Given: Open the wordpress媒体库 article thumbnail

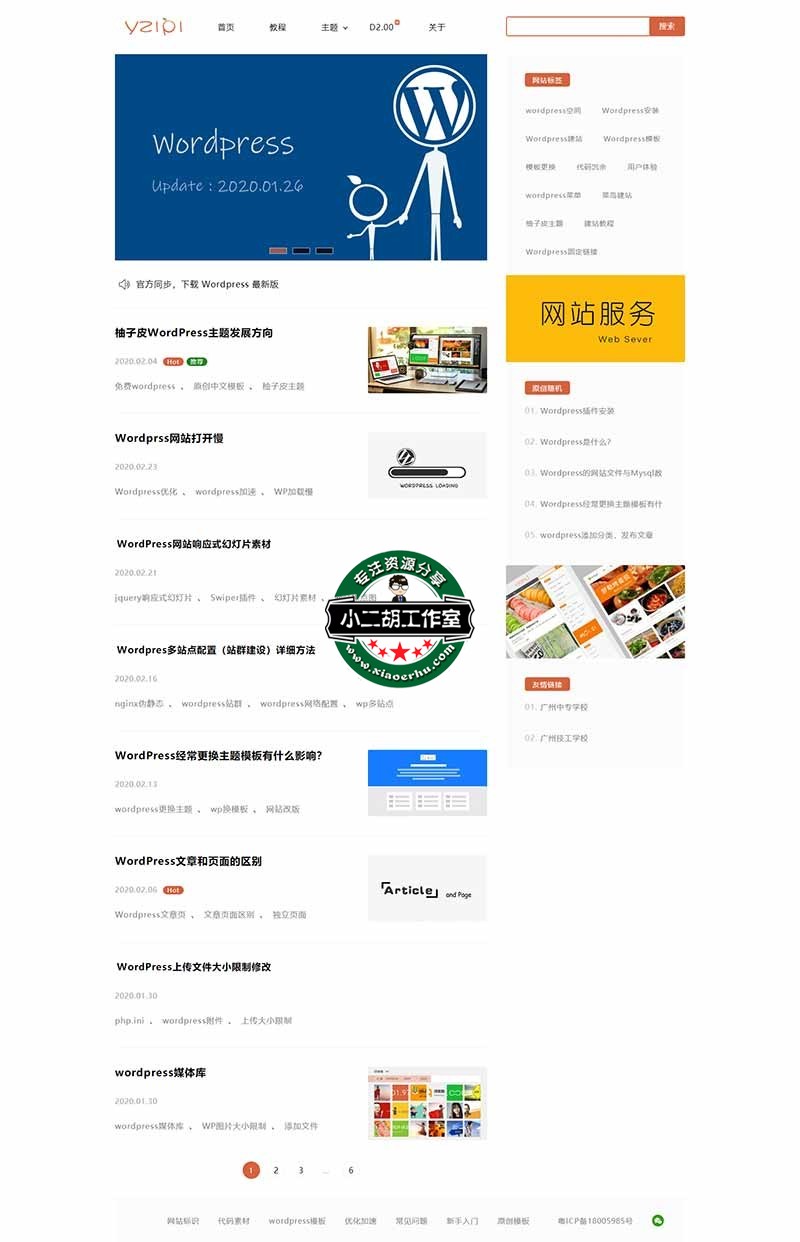Looking at the screenshot, I should pyautogui.click(x=427, y=1103).
